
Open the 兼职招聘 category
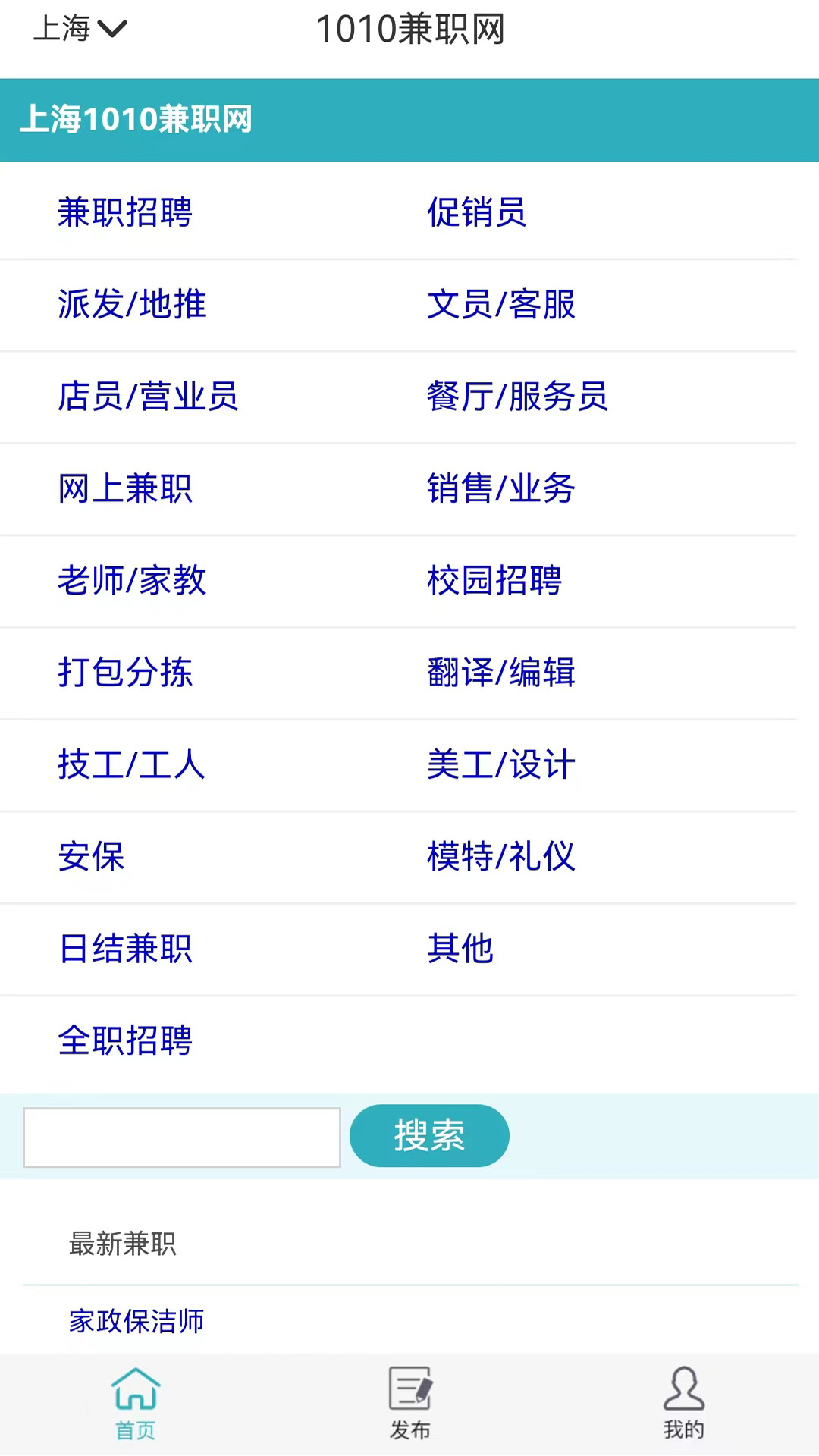126,213
